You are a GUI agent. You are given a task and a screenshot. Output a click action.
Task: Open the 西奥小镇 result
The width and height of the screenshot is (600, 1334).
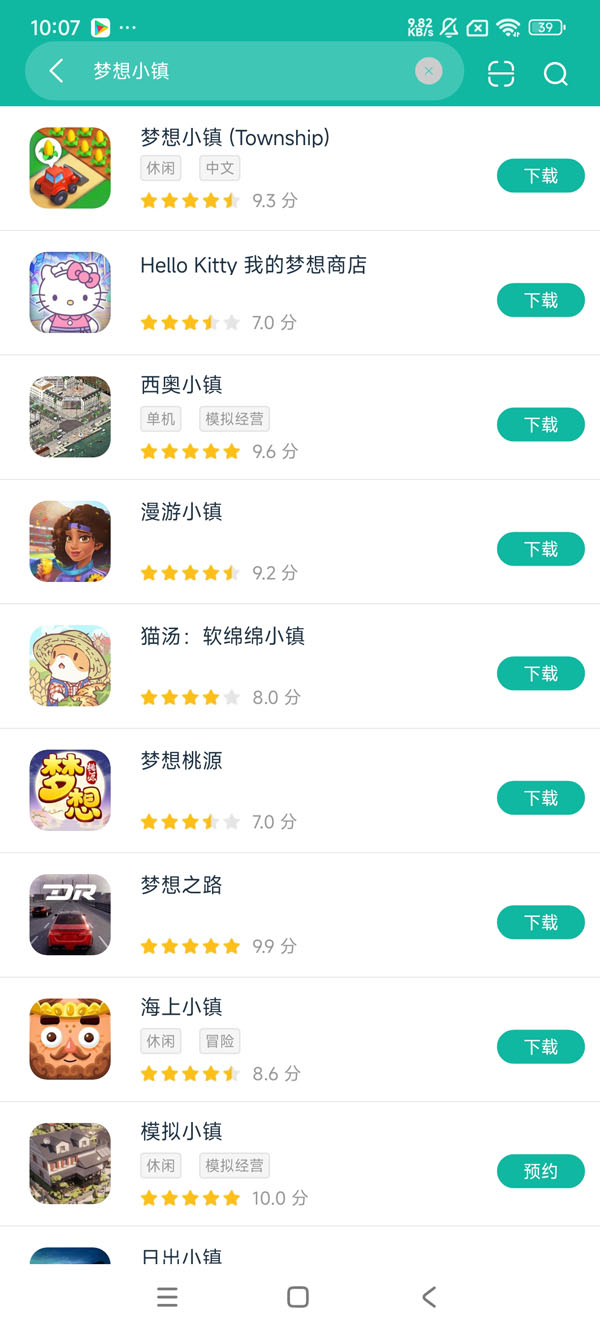(182, 385)
